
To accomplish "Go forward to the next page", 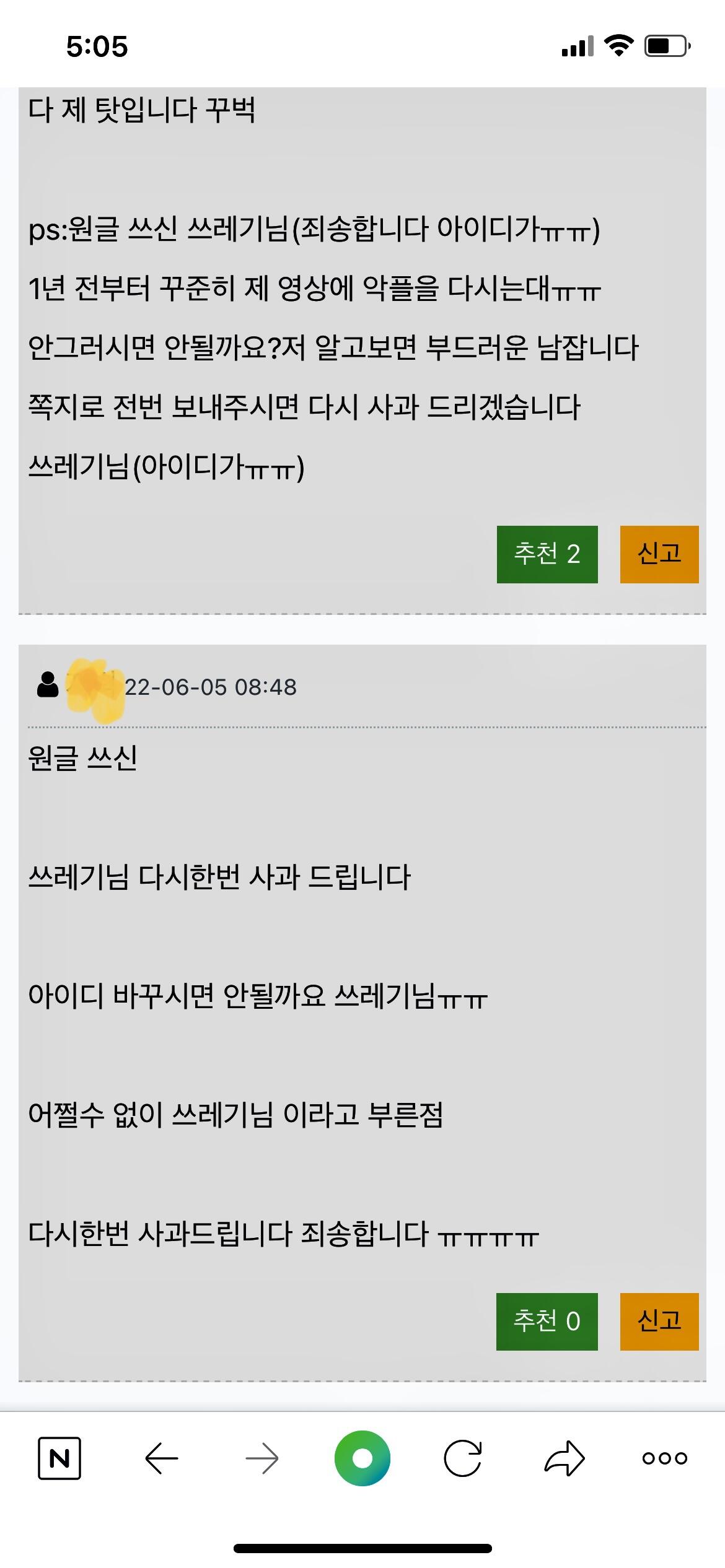I will click(x=261, y=1458).
